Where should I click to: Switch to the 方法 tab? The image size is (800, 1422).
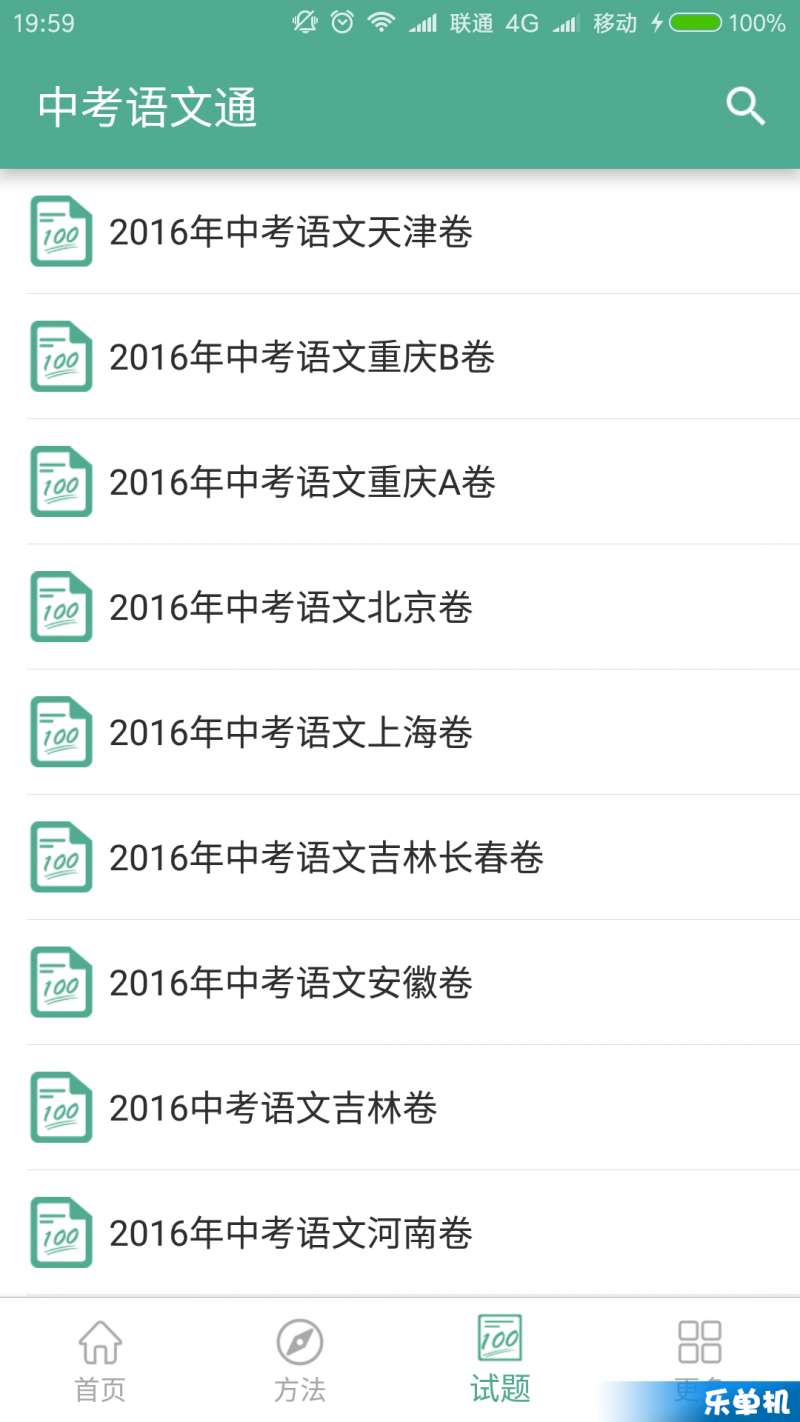300,1360
